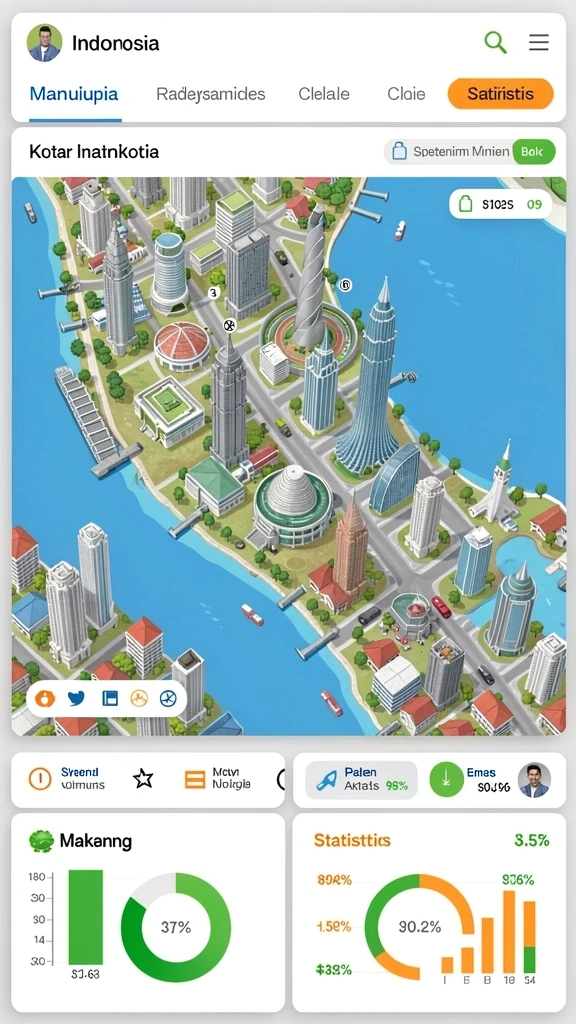
Task: Select the Palen Aktals chip
Action: 361,780
